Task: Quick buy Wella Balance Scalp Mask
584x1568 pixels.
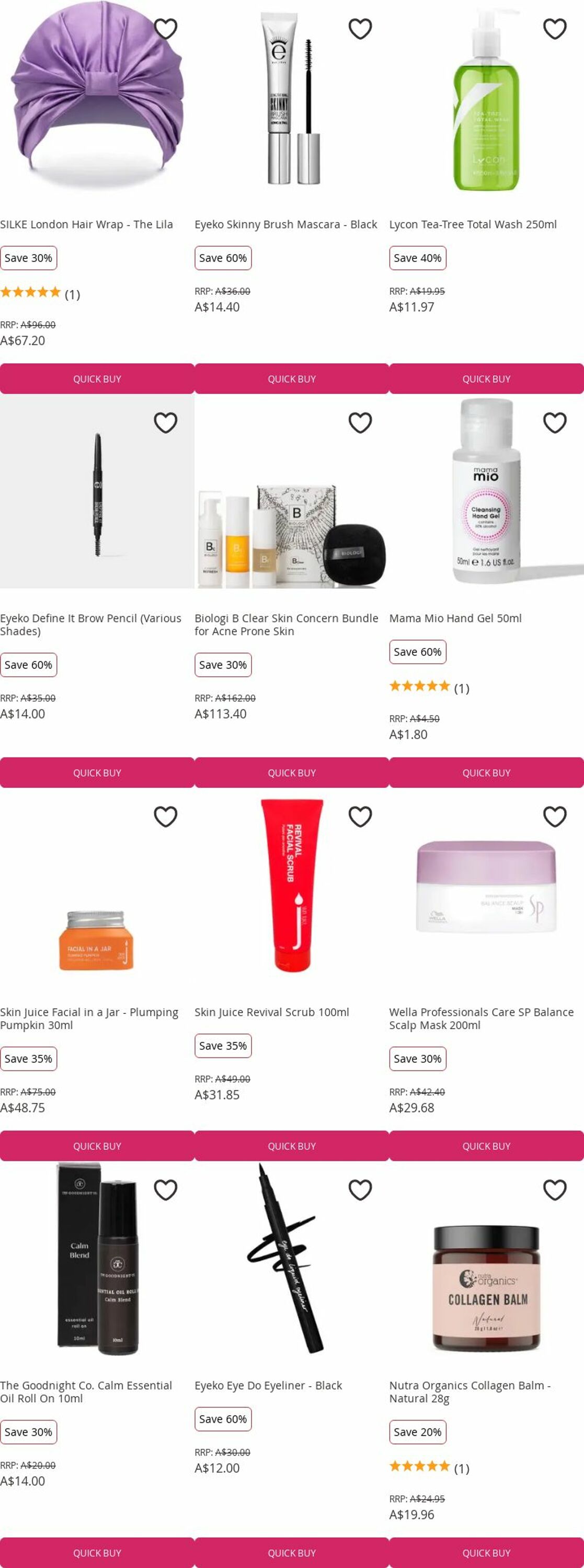Action: 486,1146
